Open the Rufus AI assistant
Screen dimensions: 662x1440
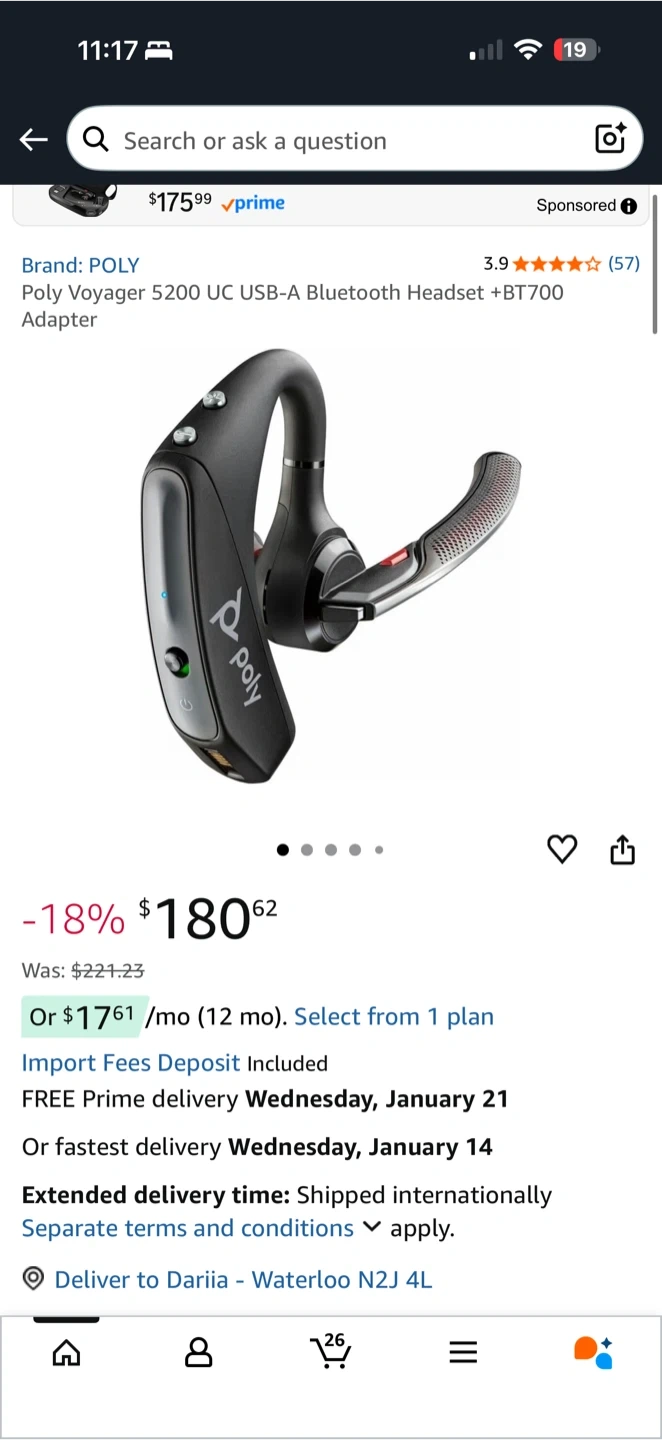click(x=593, y=1353)
